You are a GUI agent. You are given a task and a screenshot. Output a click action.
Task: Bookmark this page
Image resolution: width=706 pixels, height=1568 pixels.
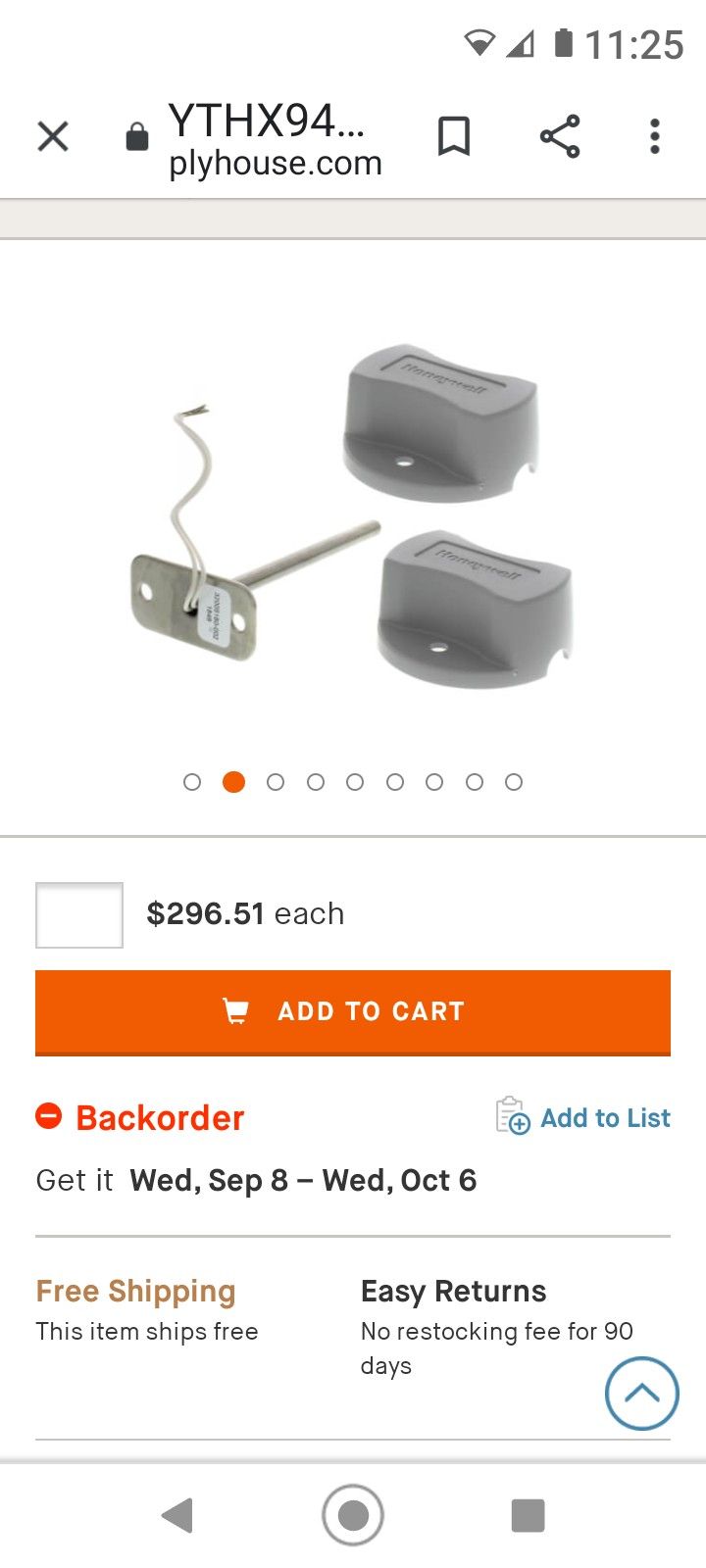453,136
